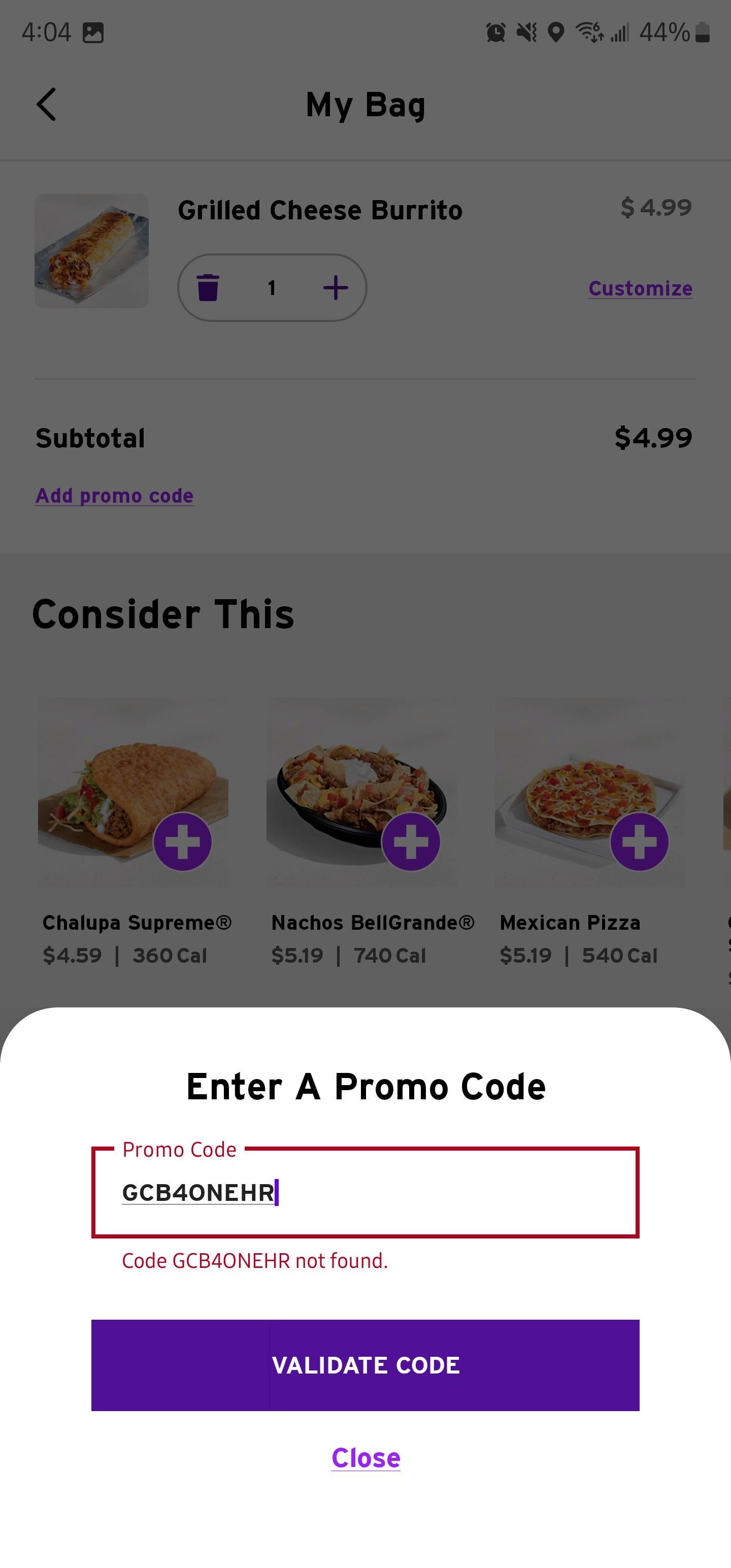Open the Add promo code link
The width and height of the screenshot is (731, 1568).
(114, 496)
